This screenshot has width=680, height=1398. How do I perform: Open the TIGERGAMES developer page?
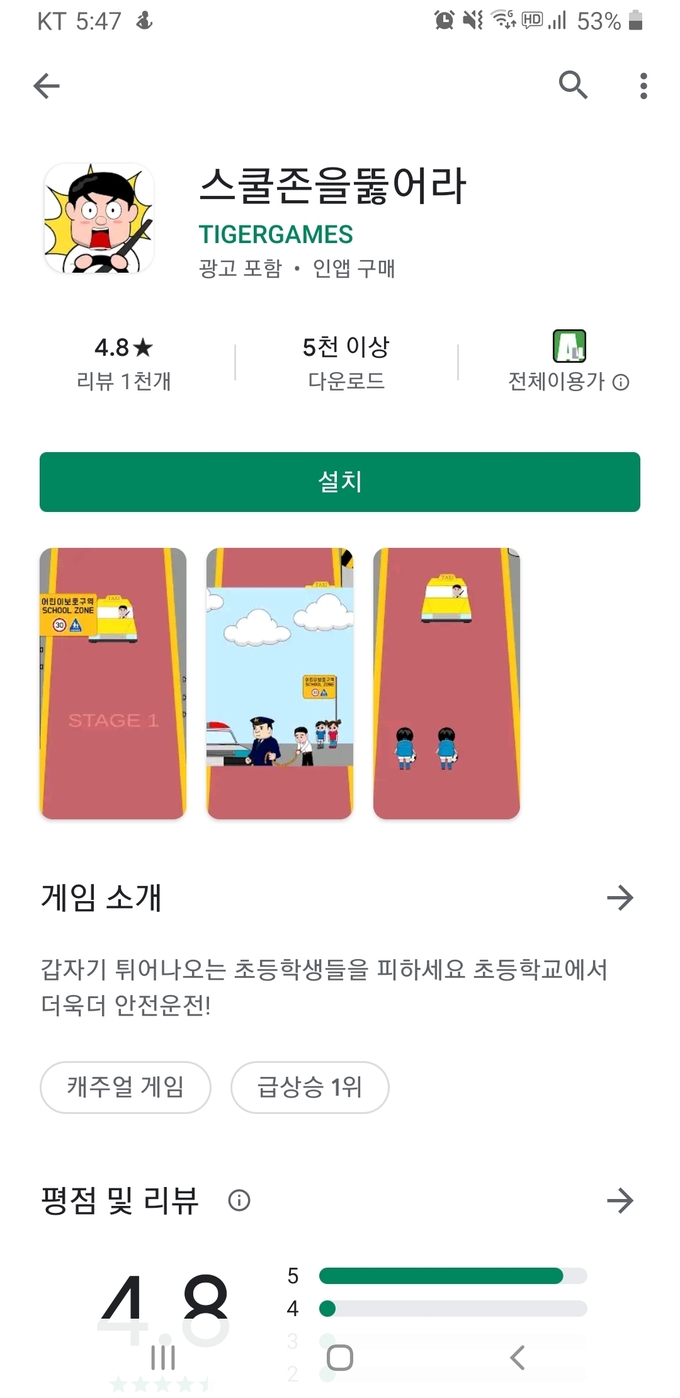tap(276, 235)
